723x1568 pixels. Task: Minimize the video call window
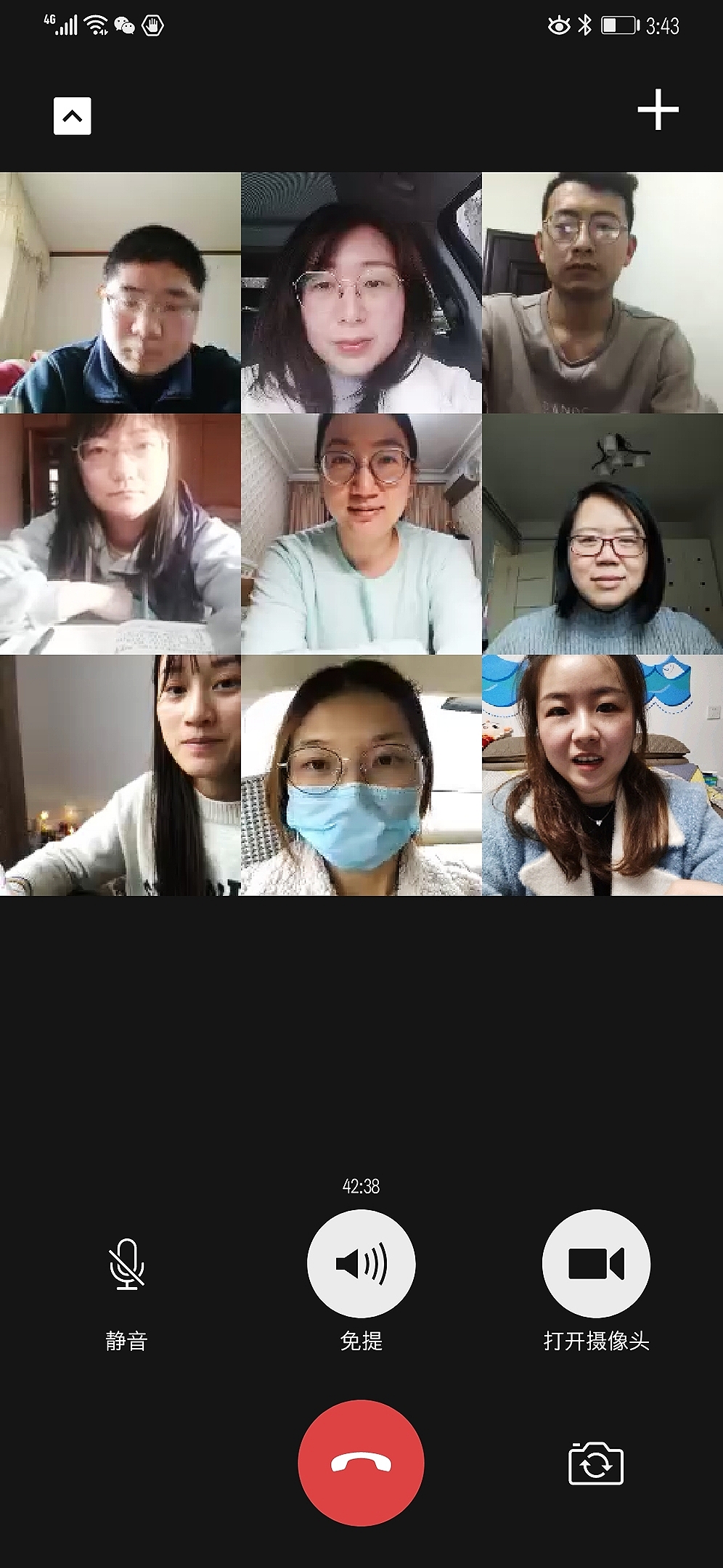[73, 116]
